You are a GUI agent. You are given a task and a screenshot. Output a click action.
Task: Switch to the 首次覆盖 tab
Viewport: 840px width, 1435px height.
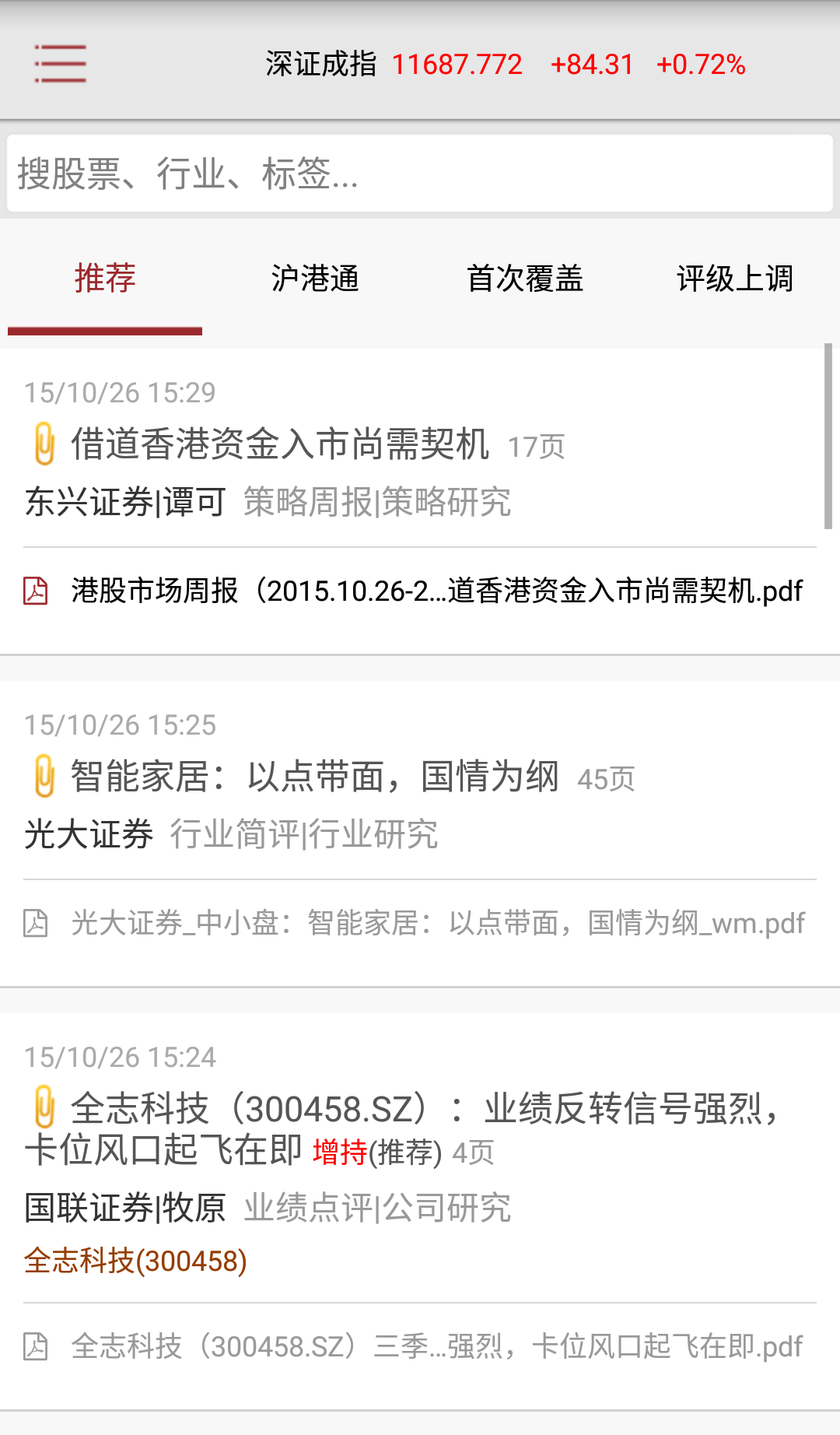527,279
